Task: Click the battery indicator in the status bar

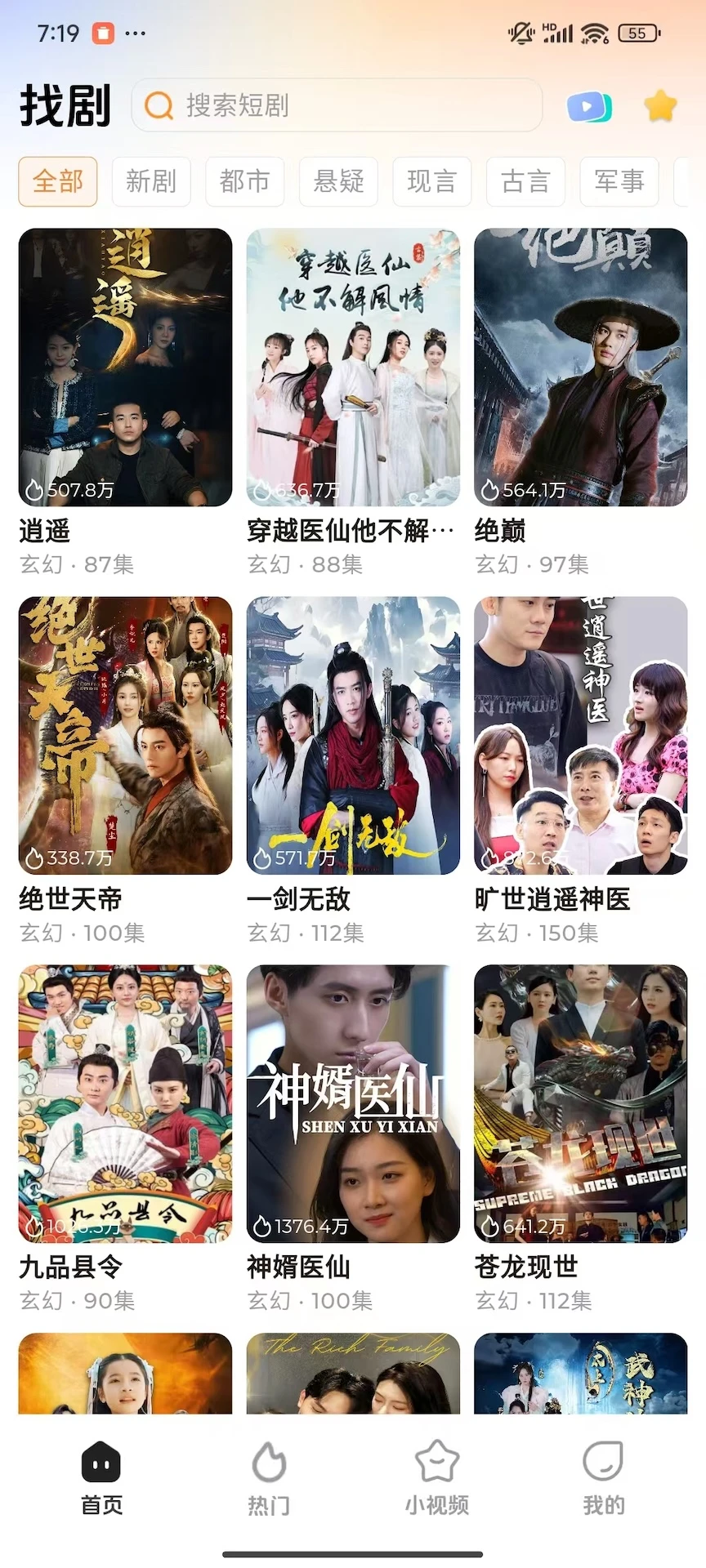Action: [638, 33]
